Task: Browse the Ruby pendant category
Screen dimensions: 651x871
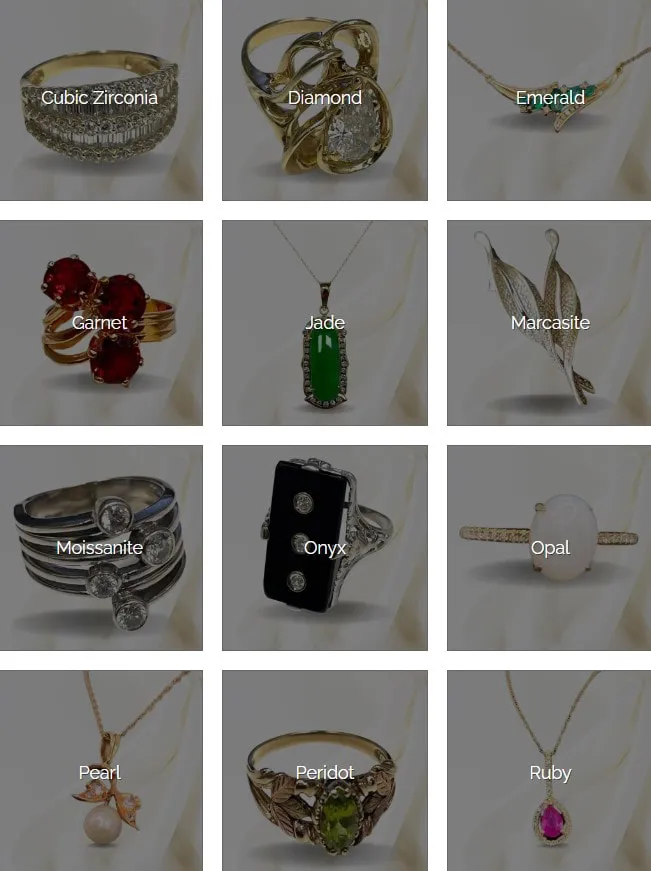Action: click(549, 772)
